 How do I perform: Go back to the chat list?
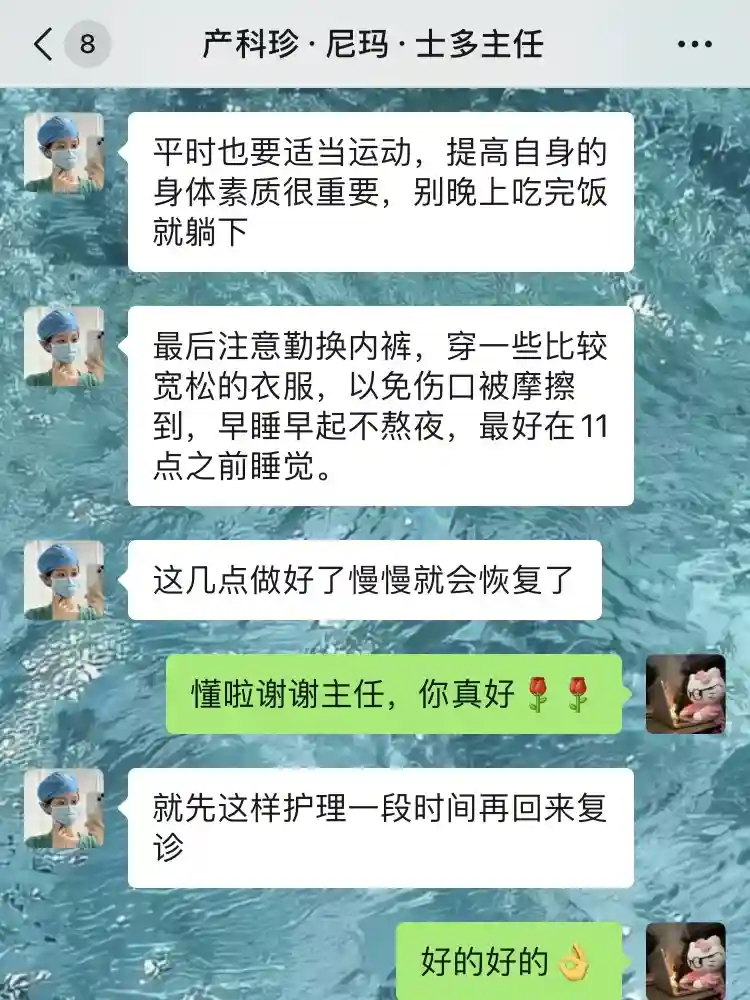(x=44, y=44)
